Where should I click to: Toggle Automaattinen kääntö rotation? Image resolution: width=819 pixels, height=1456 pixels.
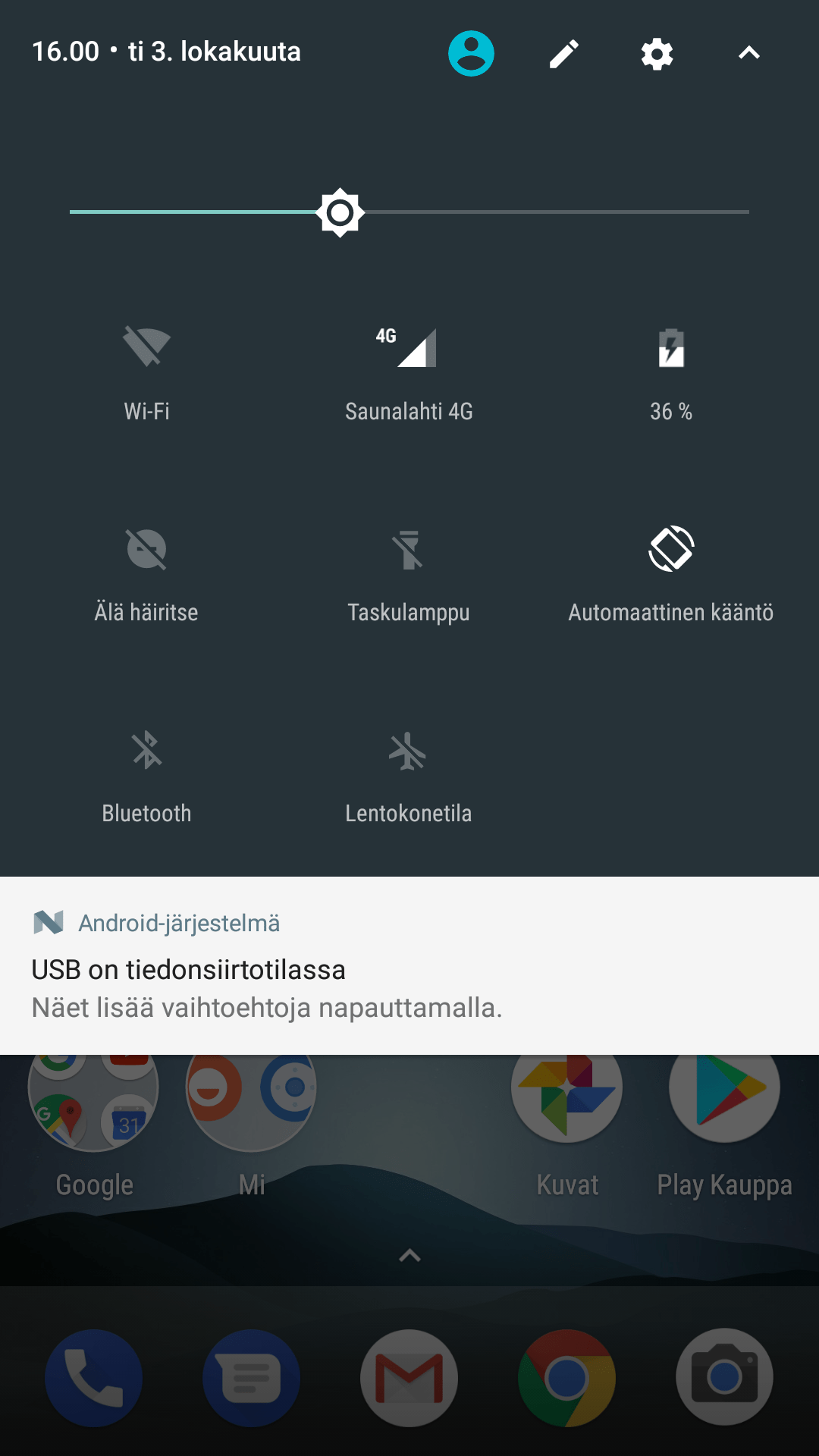click(x=671, y=550)
